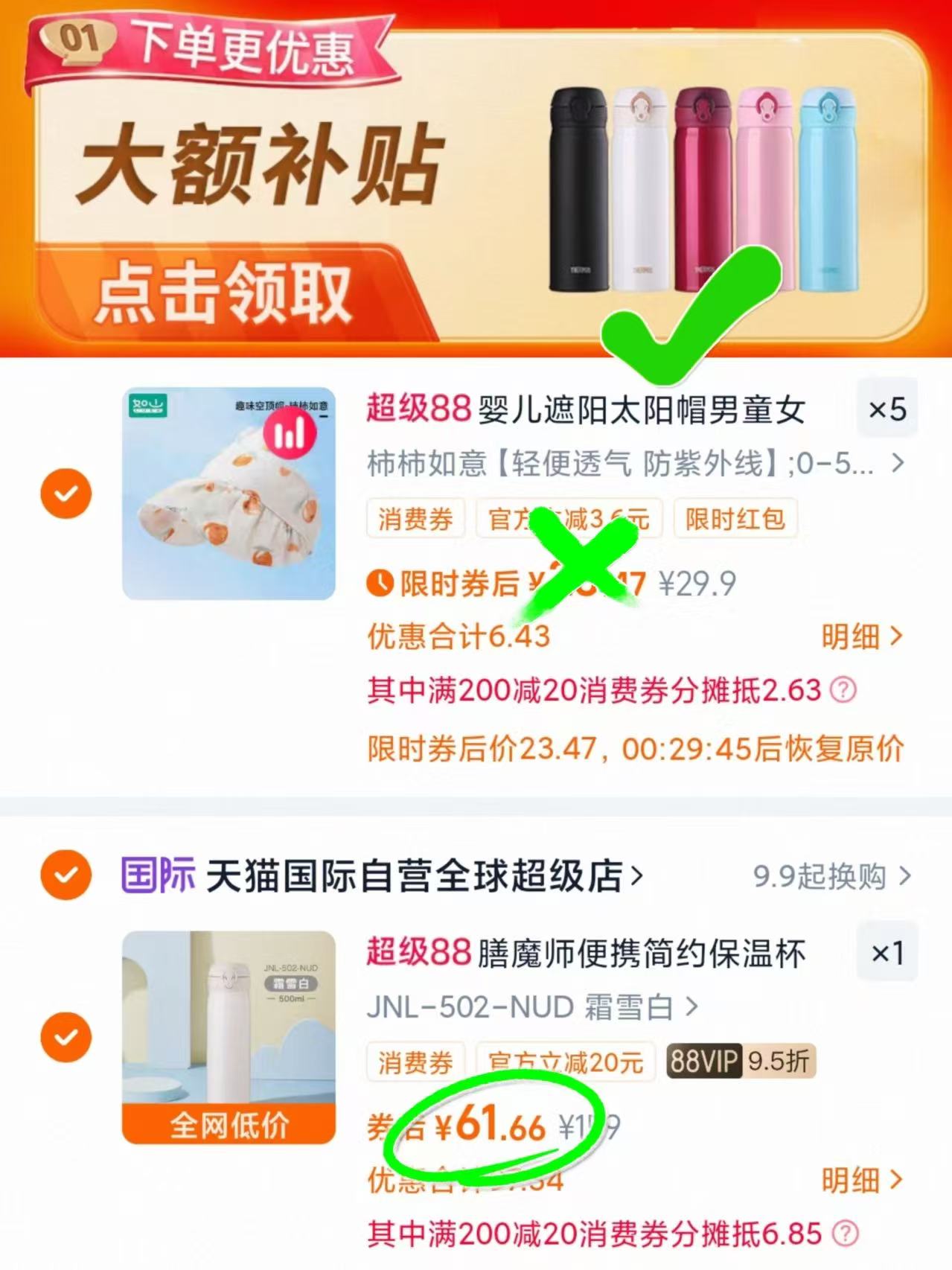Uncheck the baby sun hat selection circle

coord(66,492)
